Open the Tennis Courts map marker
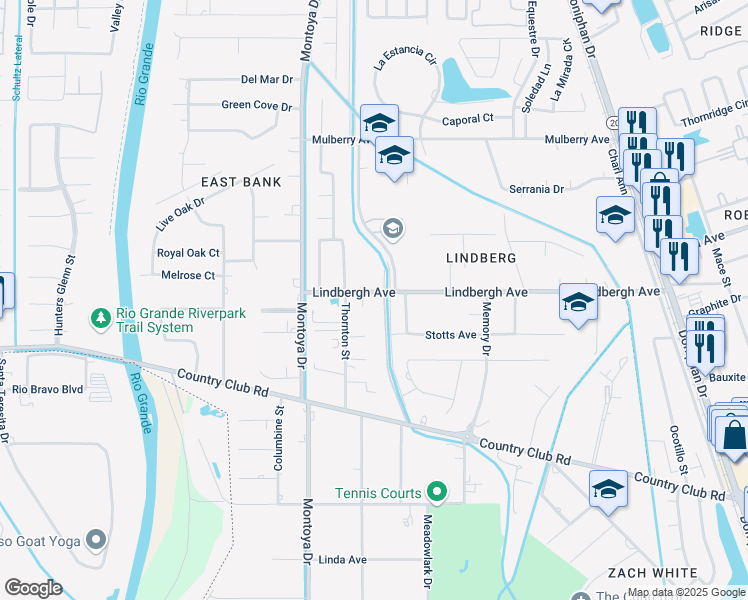Screen dimensions: 748x600 coord(436,491)
